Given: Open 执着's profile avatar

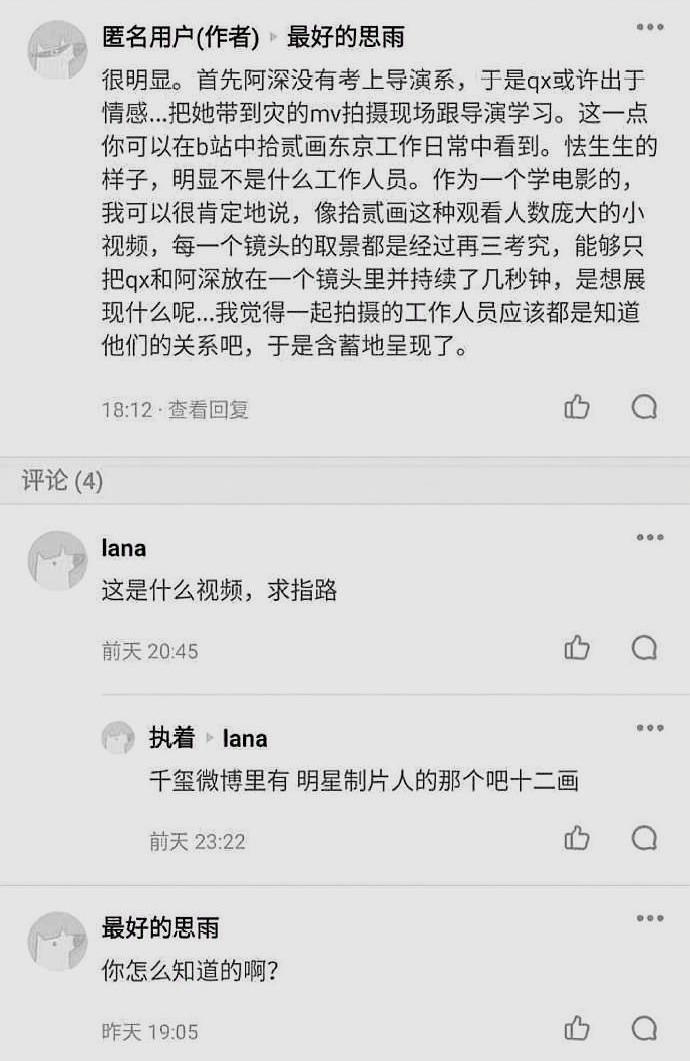Looking at the screenshot, I should [118, 739].
